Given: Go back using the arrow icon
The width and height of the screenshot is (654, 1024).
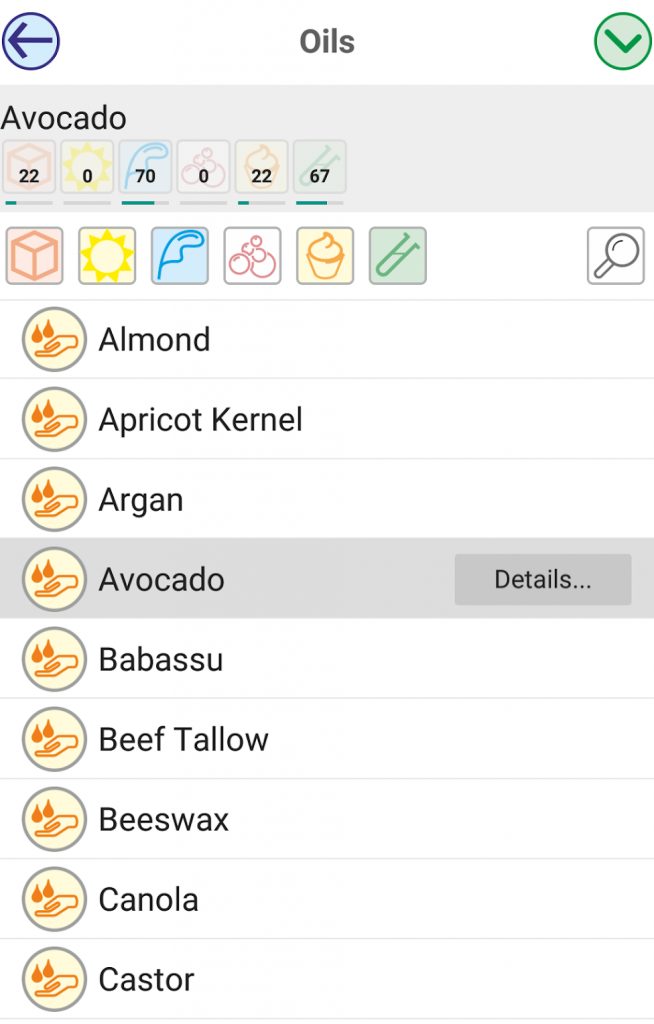Looking at the screenshot, I should [x=31, y=41].
